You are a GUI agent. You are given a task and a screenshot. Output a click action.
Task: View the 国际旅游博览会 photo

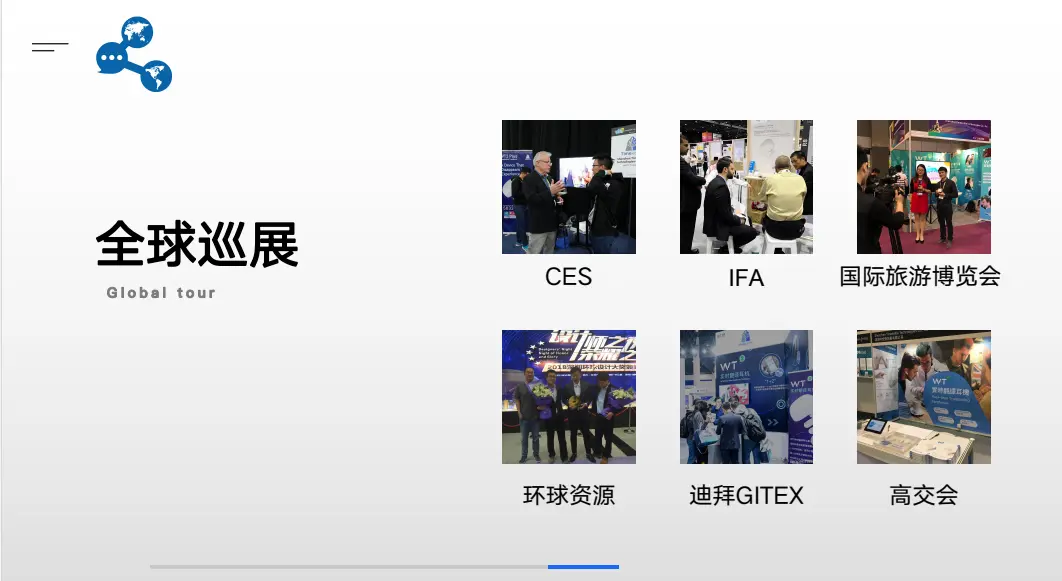pyautogui.click(x=923, y=187)
